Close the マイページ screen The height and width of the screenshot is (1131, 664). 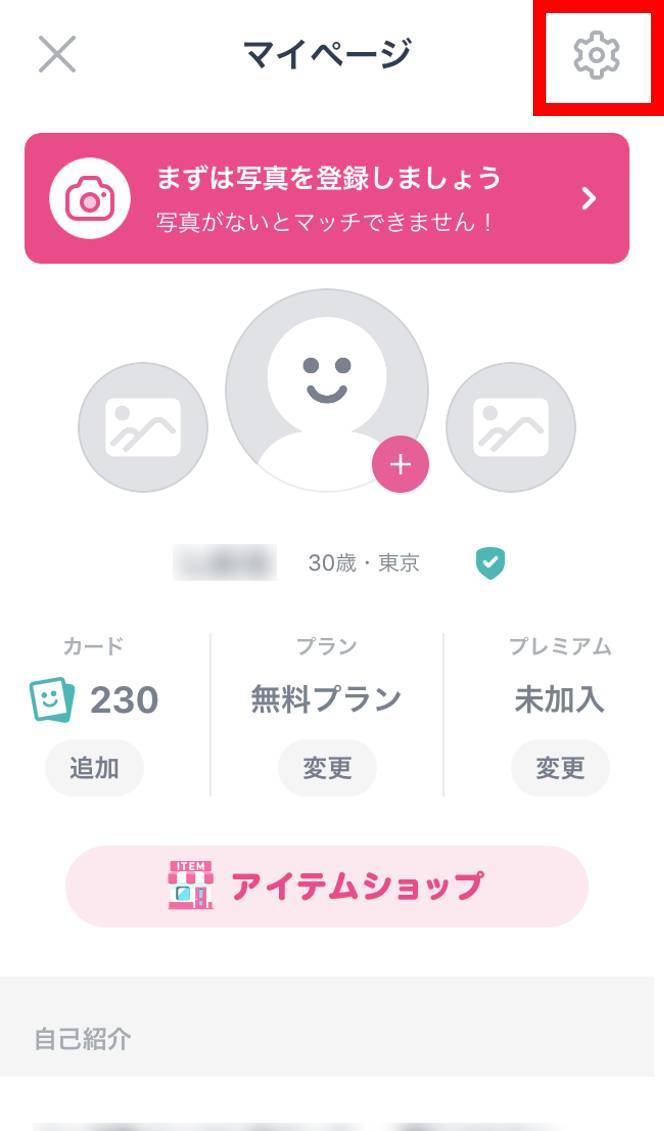[x=57, y=55]
